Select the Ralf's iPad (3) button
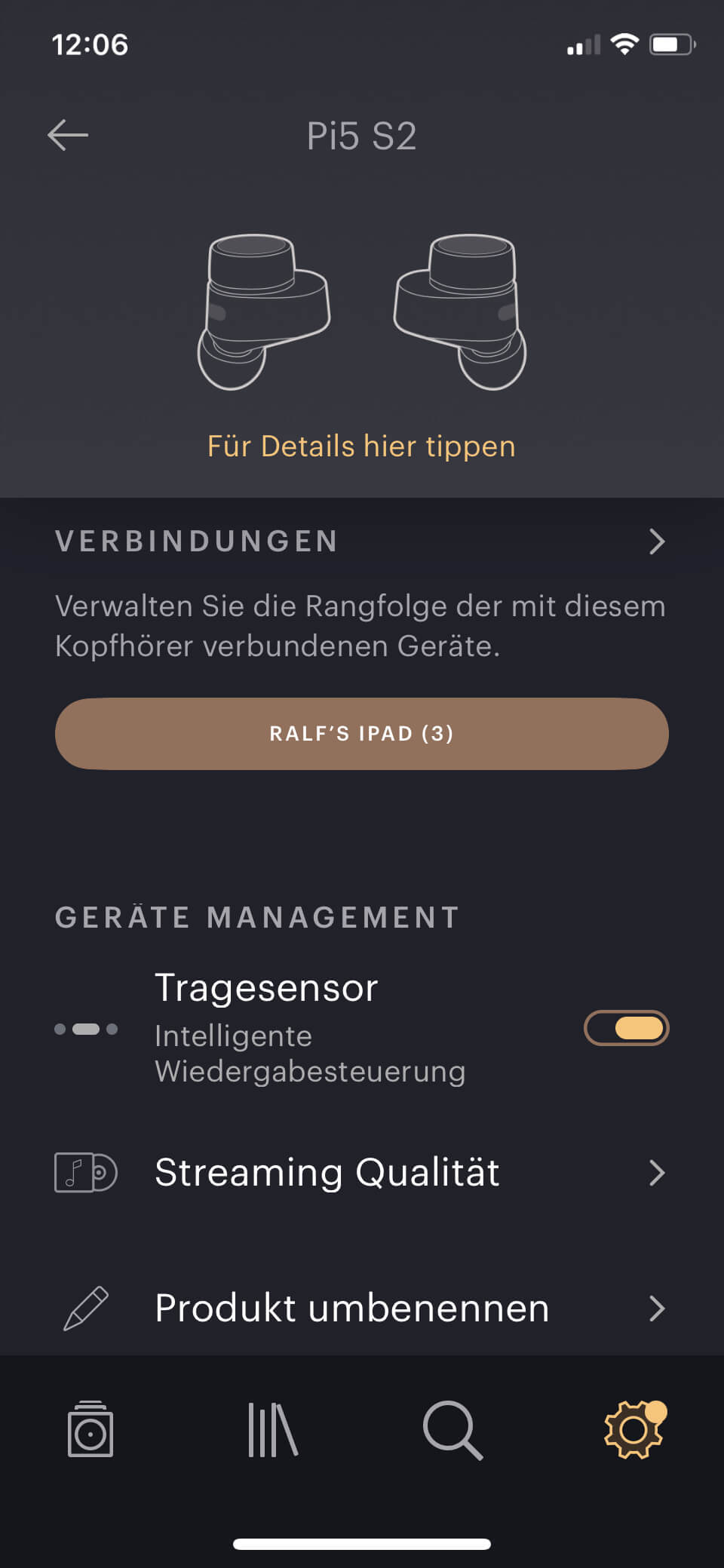 point(362,733)
